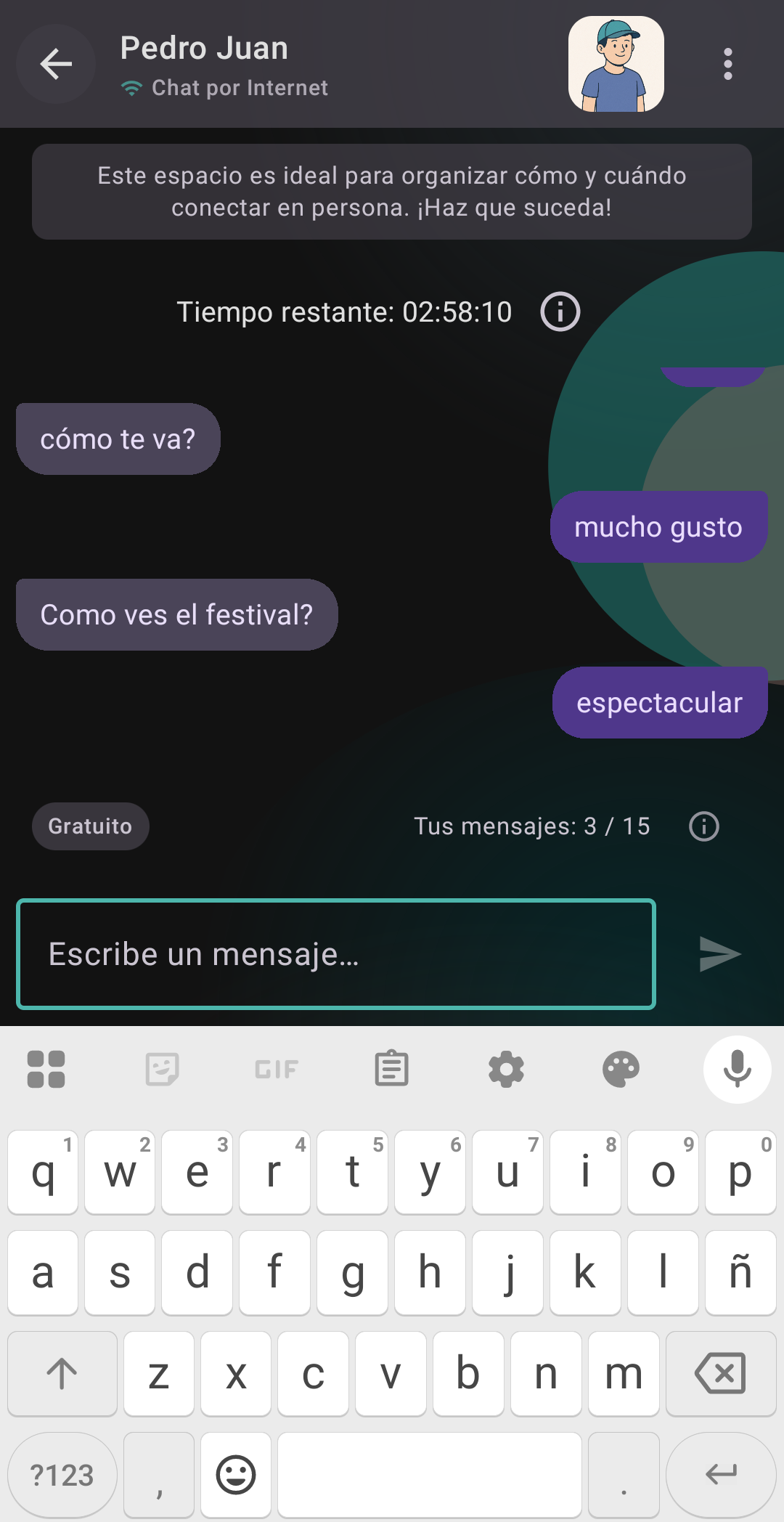The width and height of the screenshot is (784, 1522).
Task: Start voice input with the microphone
Action: (737, 1070)
